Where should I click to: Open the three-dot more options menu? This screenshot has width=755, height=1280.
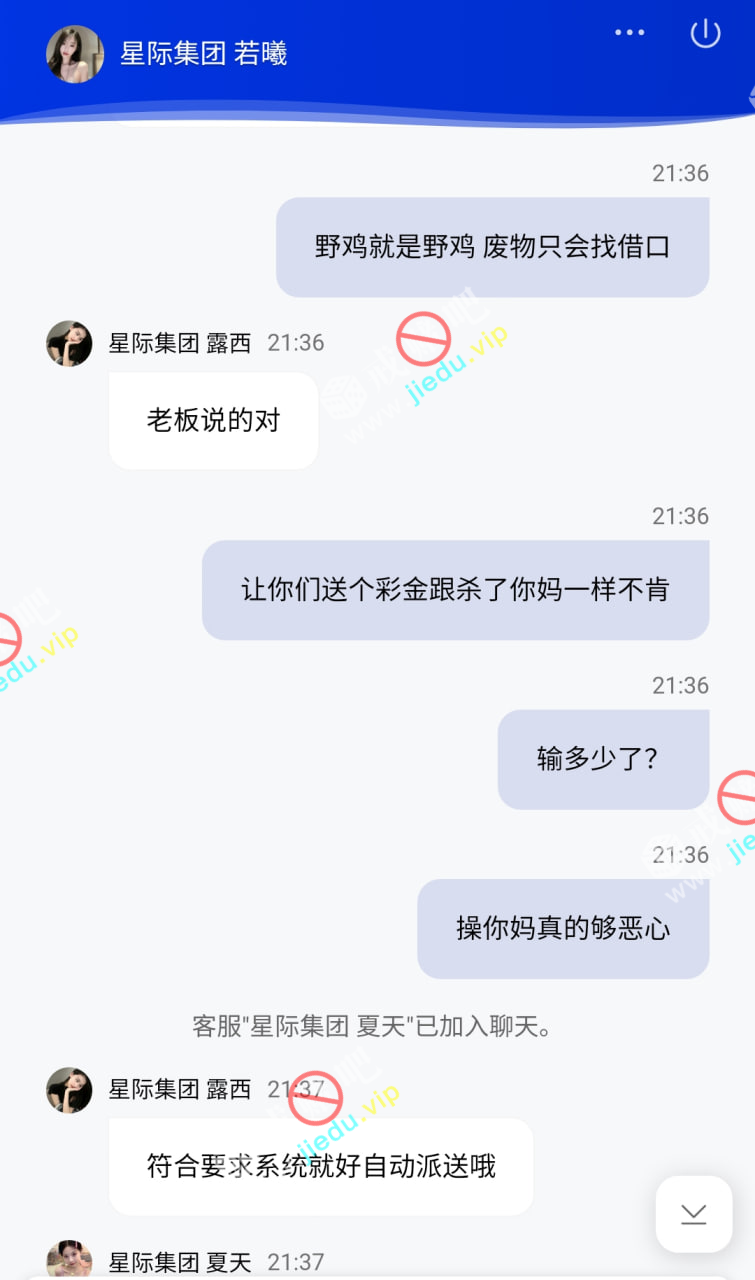point(629,33)
